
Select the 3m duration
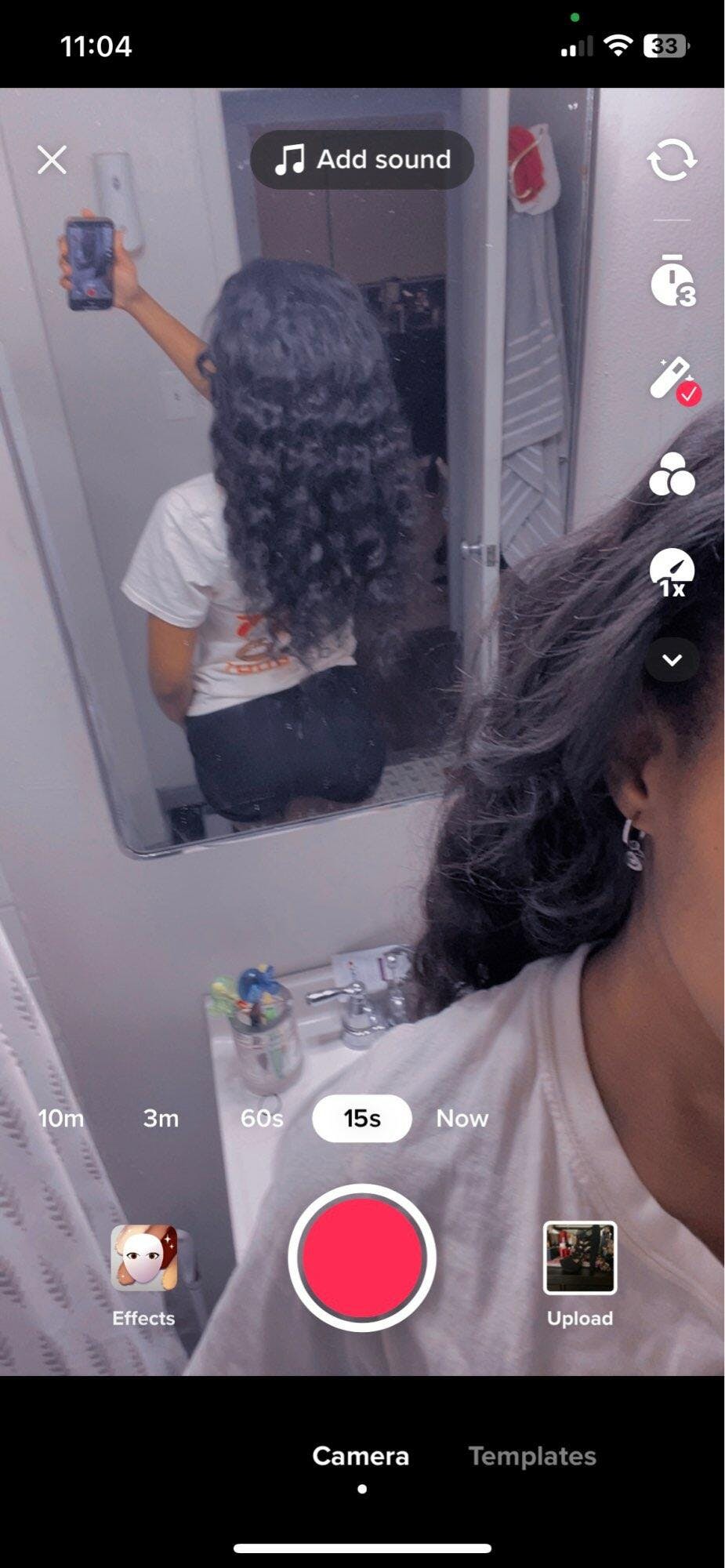(161, 1118)
